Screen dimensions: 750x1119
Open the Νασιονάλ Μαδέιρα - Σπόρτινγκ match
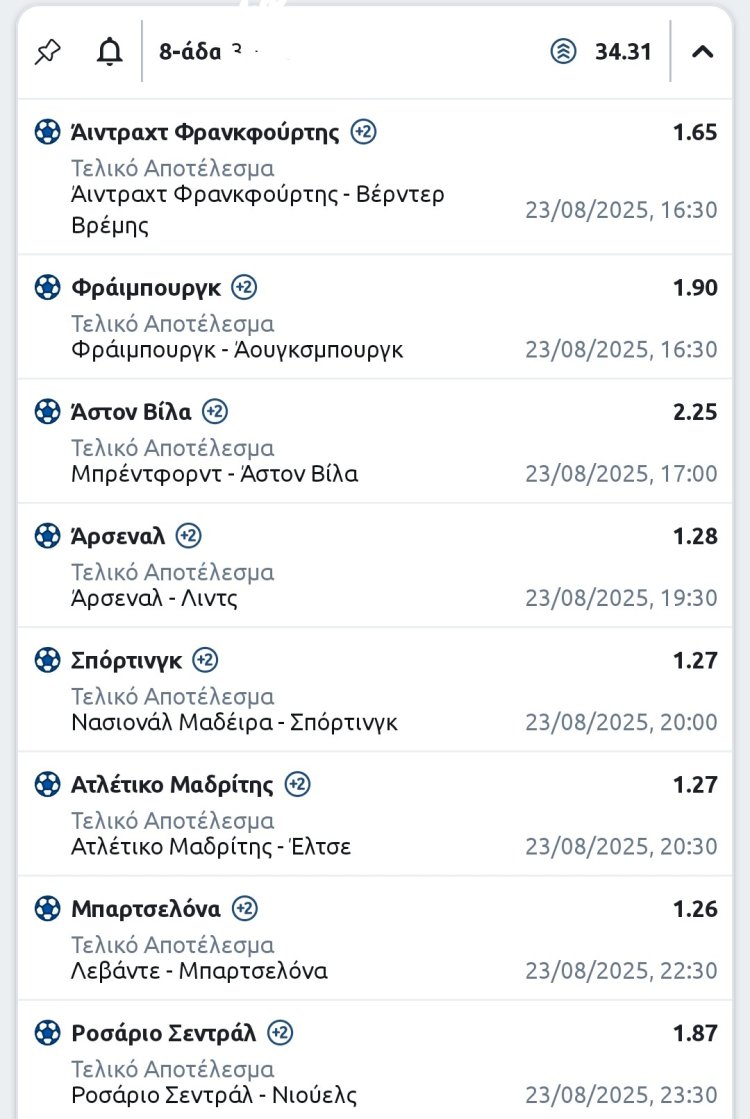(x=235, y=722)
